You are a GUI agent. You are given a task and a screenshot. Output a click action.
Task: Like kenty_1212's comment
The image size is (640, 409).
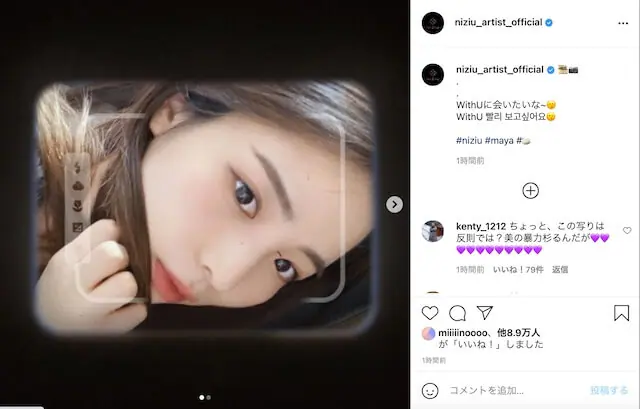coord(627,231)
